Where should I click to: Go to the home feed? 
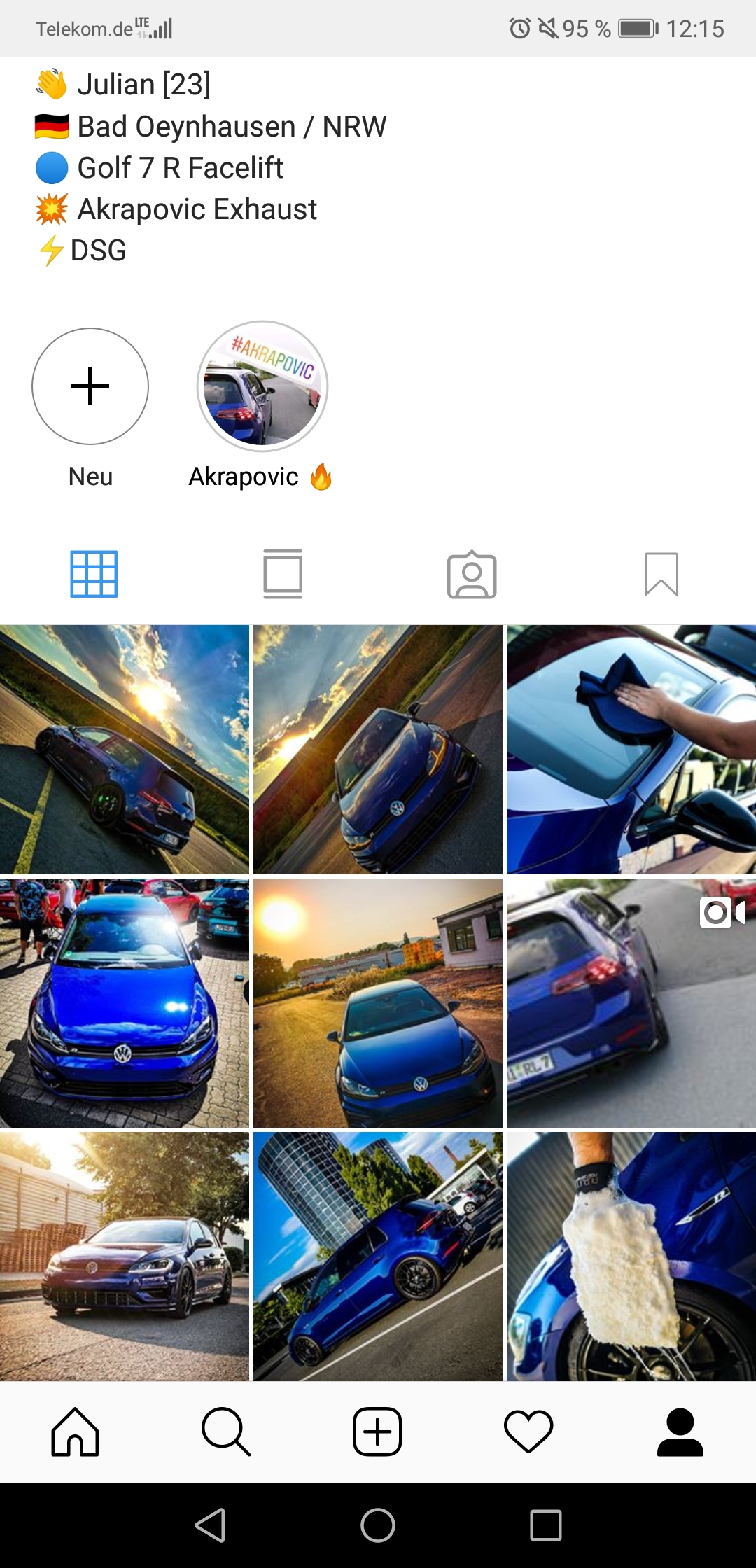pyautogui.click(x=75, y=1431)
